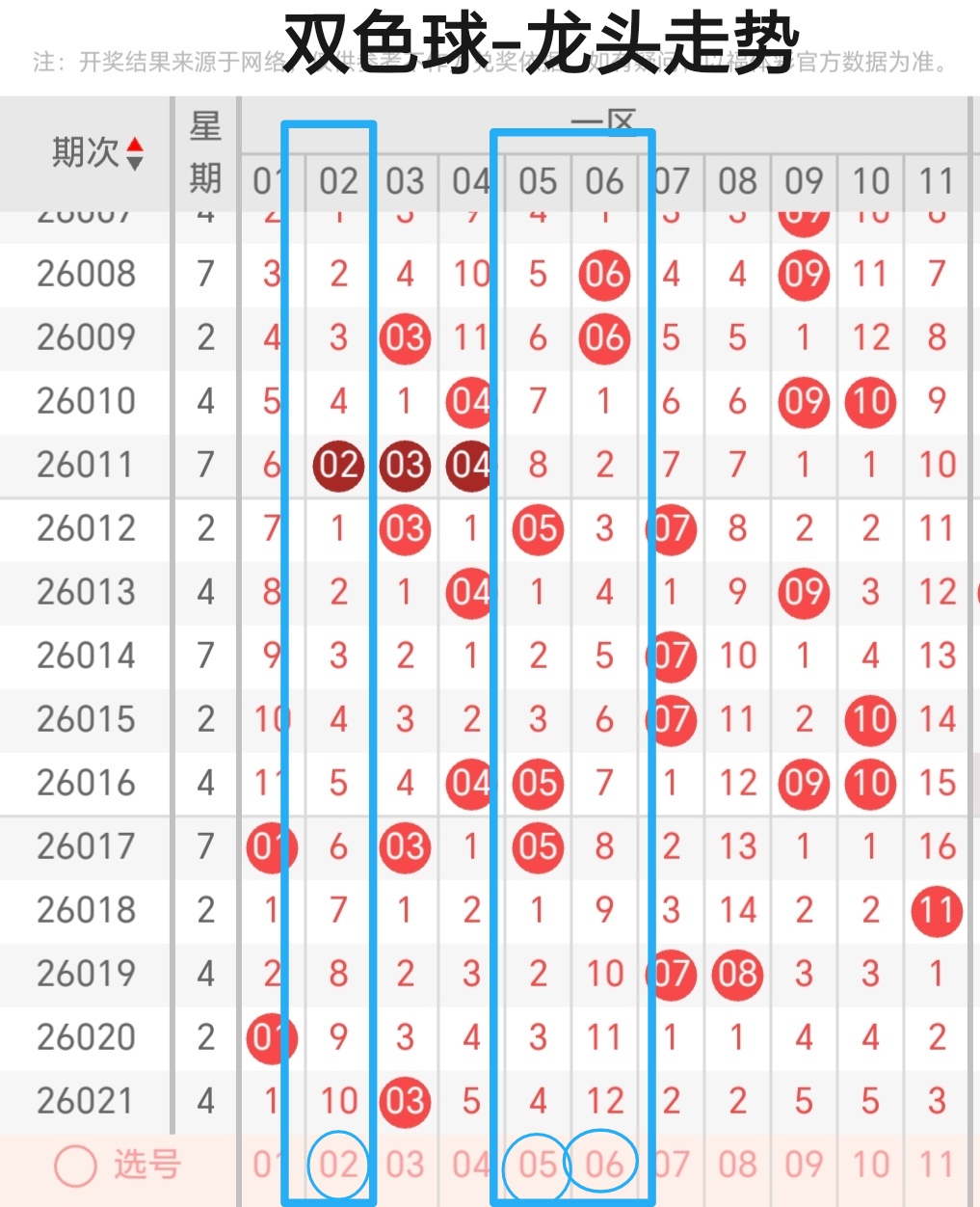Click the red ball 05 in row 26017

click(538, 846)
